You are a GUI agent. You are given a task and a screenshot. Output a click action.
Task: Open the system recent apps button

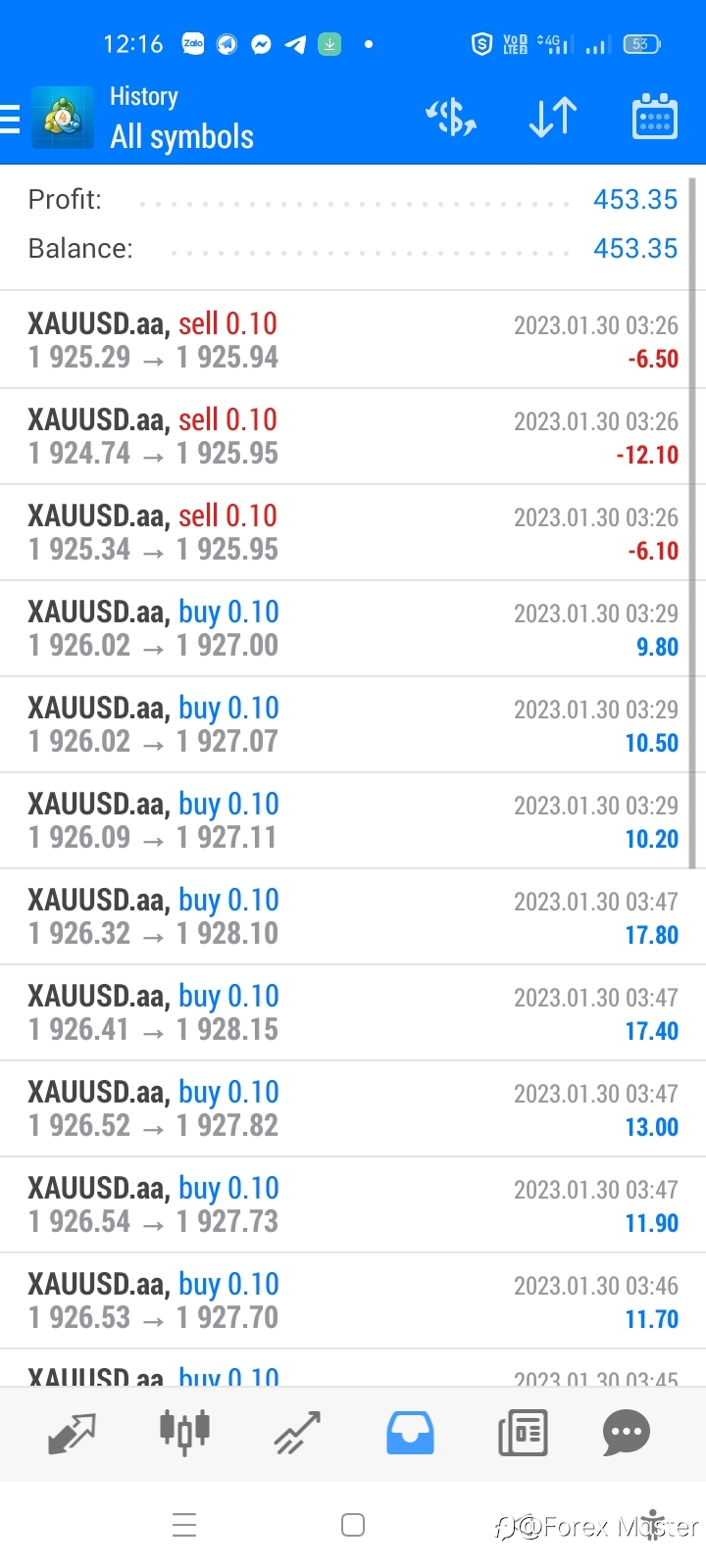pyautogui.click(x=184, y=1525)
